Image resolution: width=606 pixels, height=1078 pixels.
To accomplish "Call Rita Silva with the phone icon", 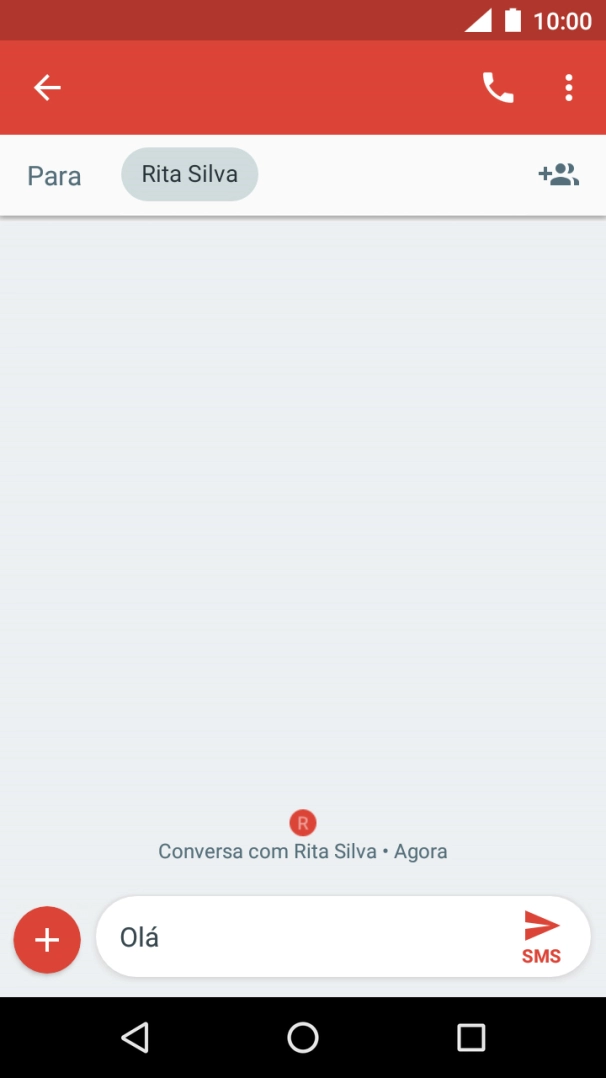I will point(497,88).
